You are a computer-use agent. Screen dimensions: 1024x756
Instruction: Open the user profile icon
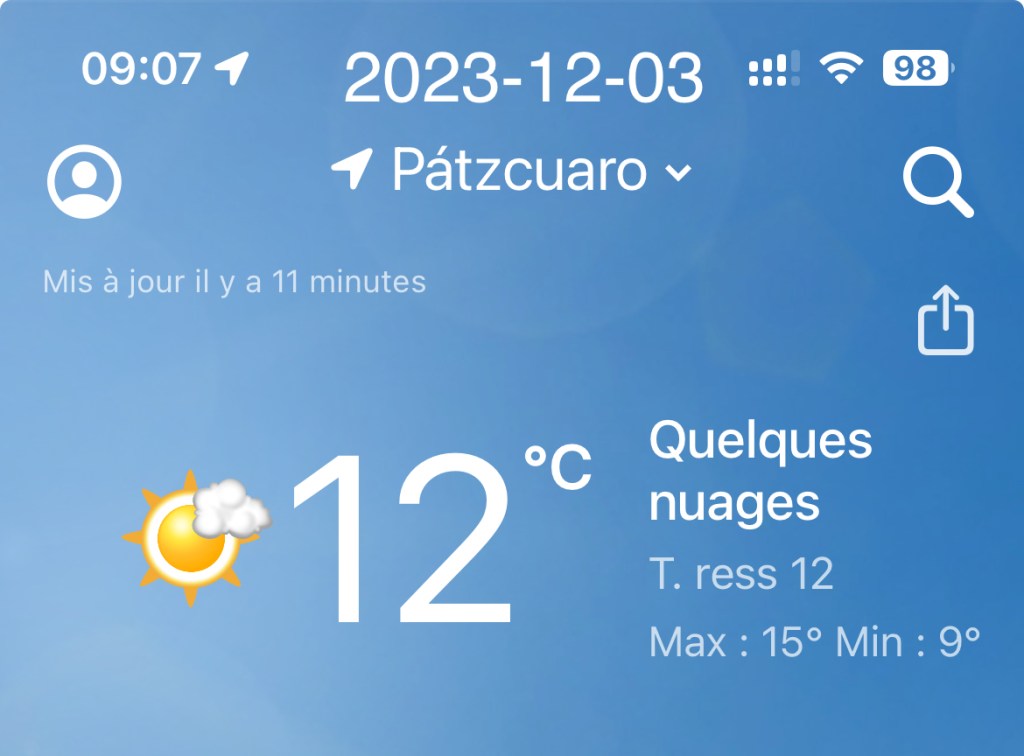(x=84, y=183)
